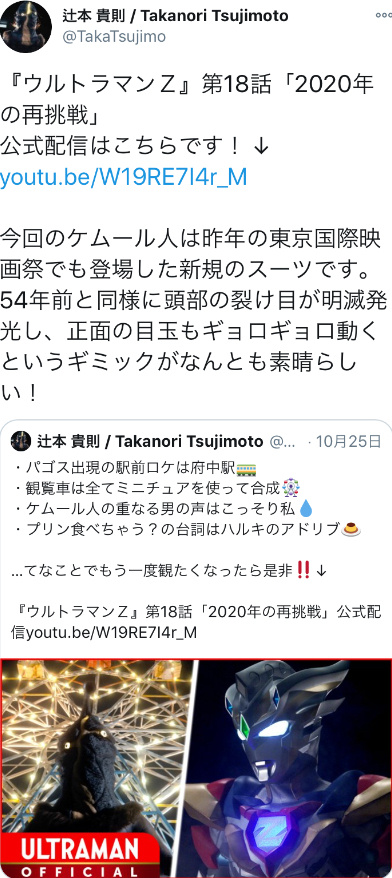The image size is (392, 878).
Task: Tap the @TakaTsujimo username handle
Action: click(x=115, y=38)
